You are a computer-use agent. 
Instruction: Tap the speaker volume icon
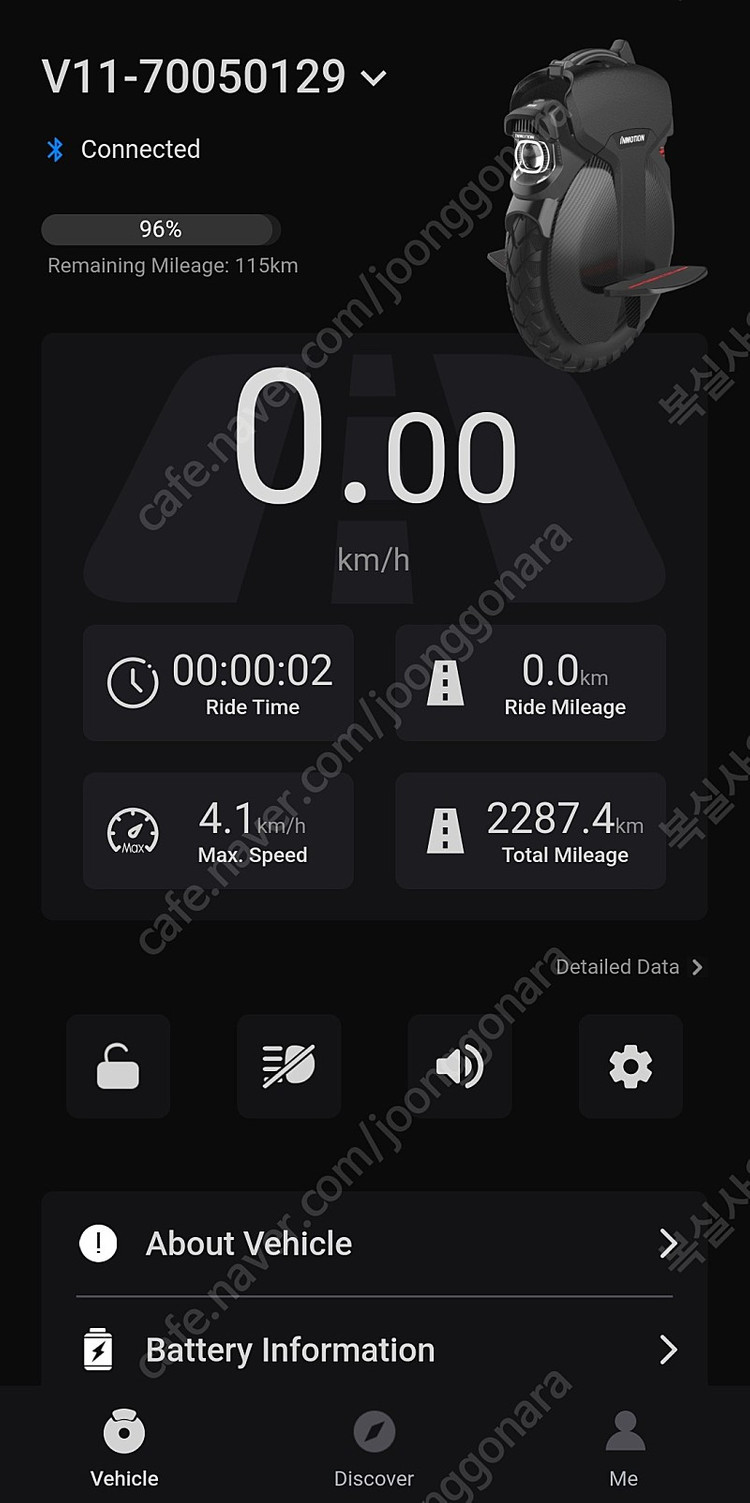point(460,1066)
